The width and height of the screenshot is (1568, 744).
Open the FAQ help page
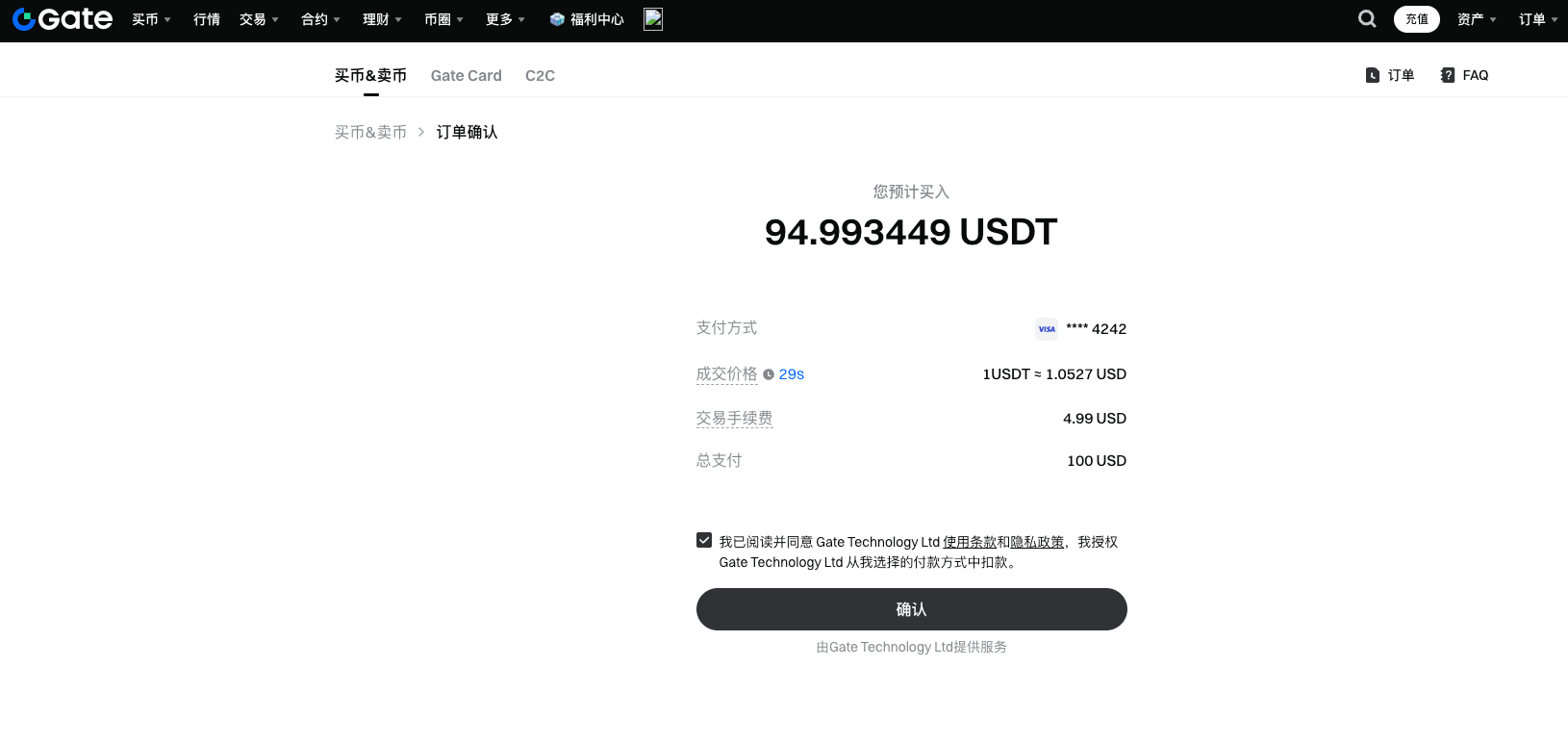(1464, 75)
